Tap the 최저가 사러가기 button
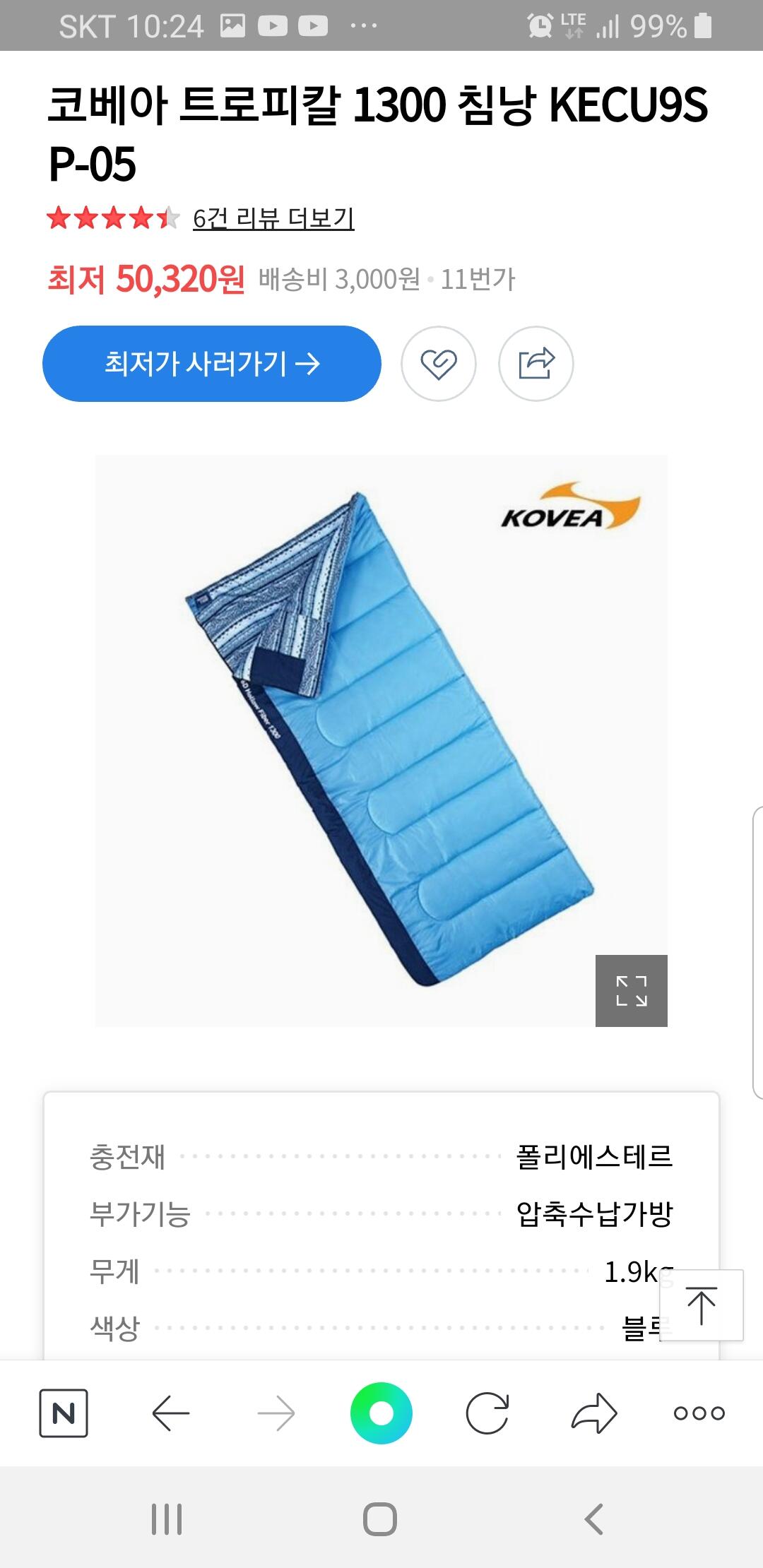This screenshot has width=763, height=1568. (x=212, y=364)
